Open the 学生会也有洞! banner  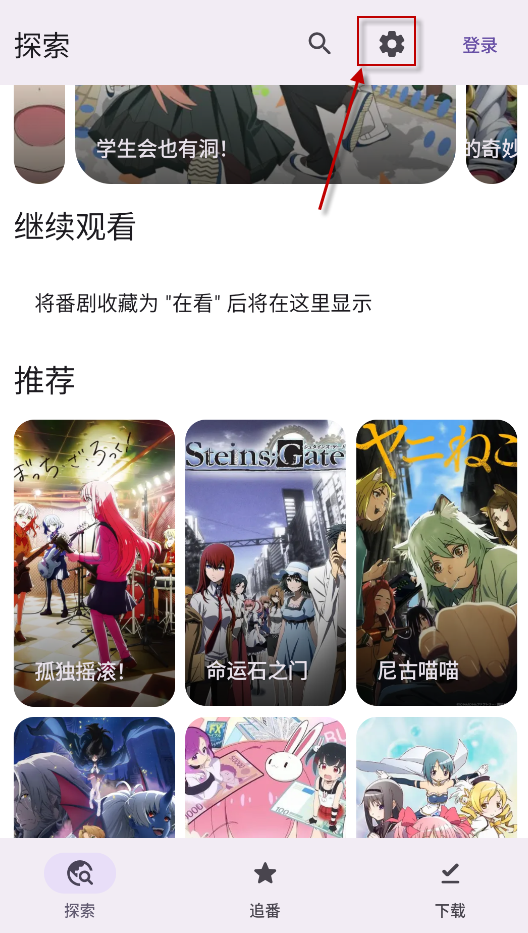[x=265, y=134]
